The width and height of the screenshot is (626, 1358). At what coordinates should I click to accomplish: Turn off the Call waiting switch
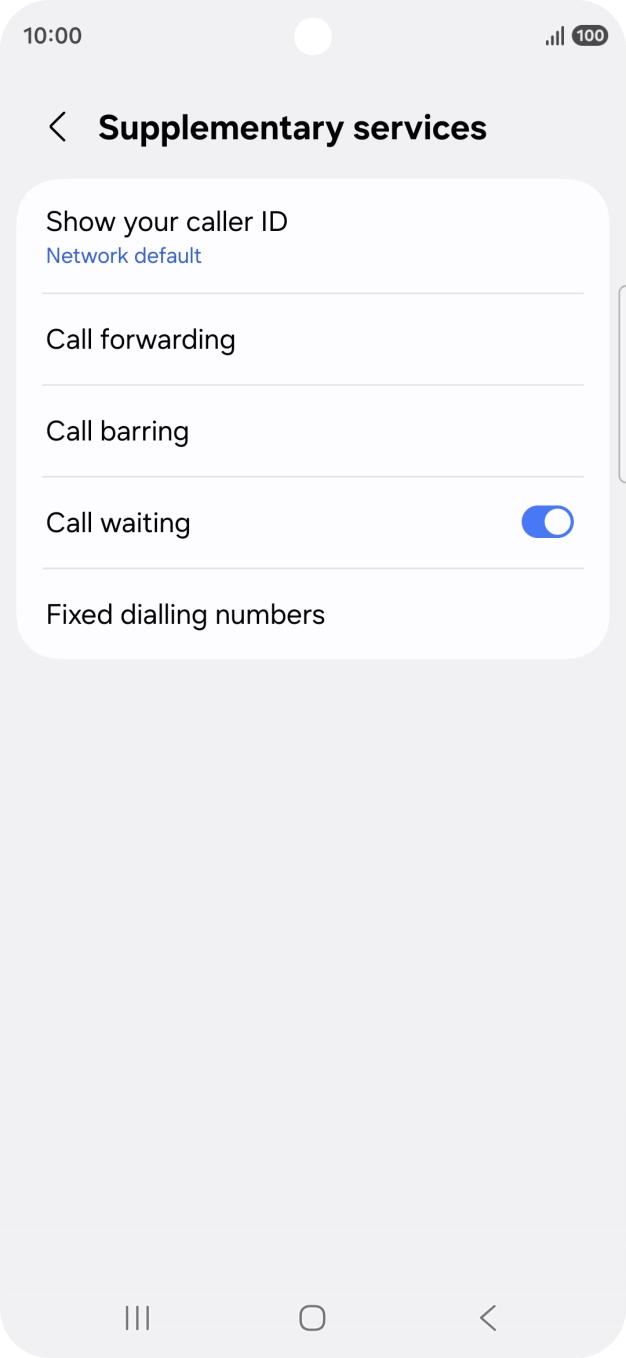(547, 522)
